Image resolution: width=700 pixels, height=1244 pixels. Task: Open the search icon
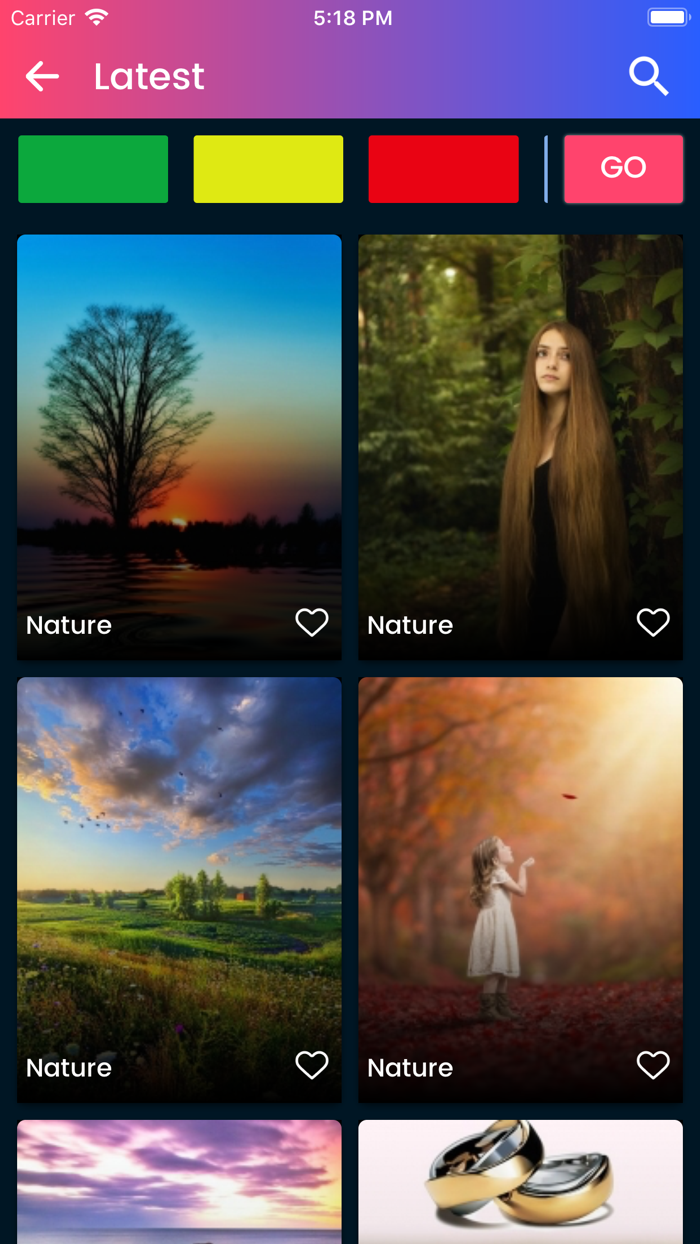[648, 76]
